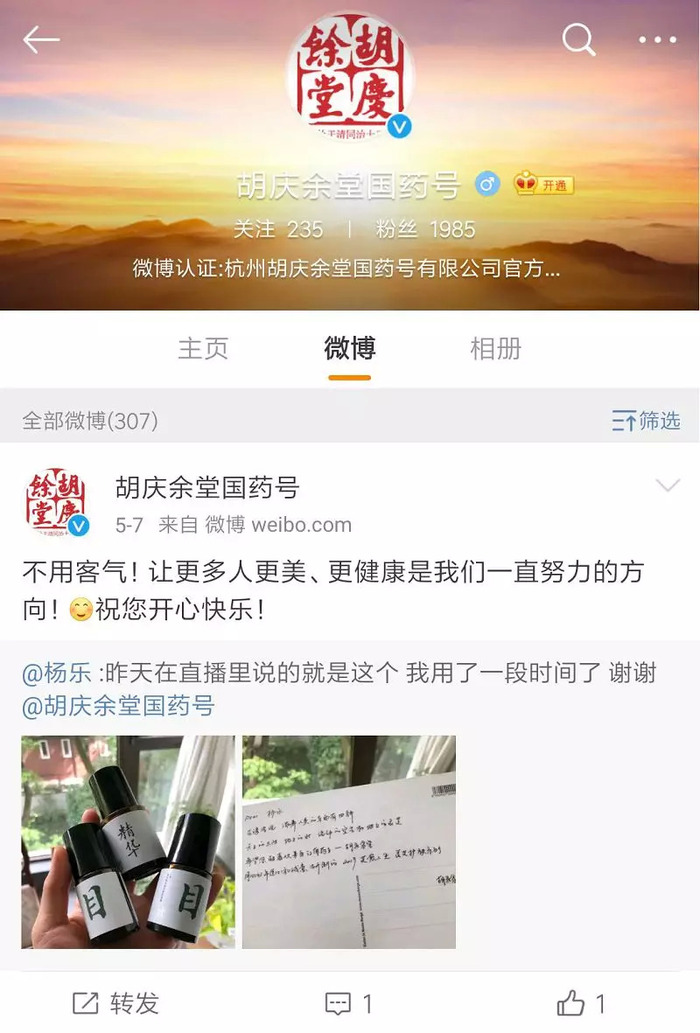Expand the post options chevron
The height and width of the screenshot is (1033, 700).
click(667, 486)
